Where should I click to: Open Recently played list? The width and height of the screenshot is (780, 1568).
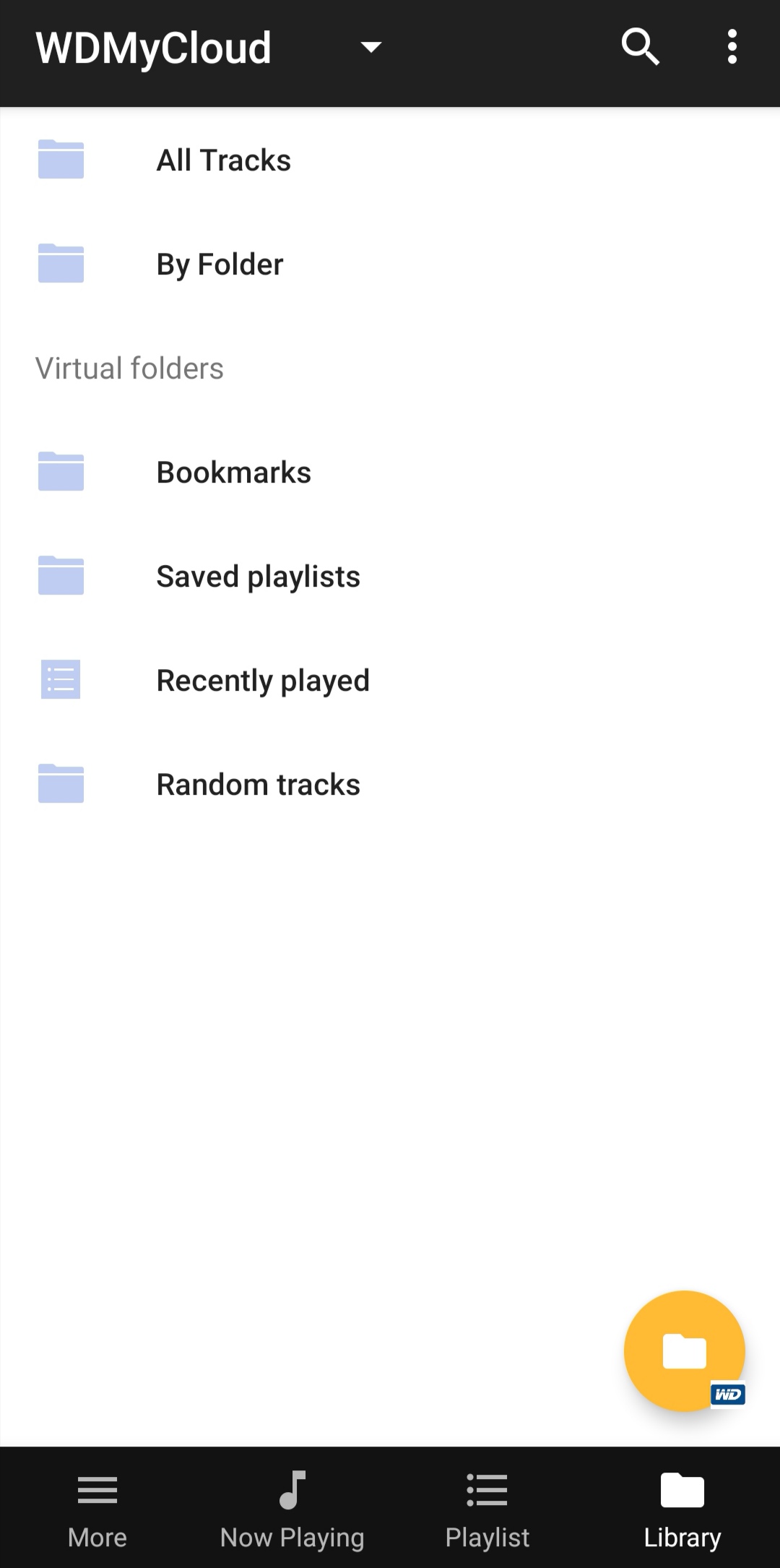[262, 681]
